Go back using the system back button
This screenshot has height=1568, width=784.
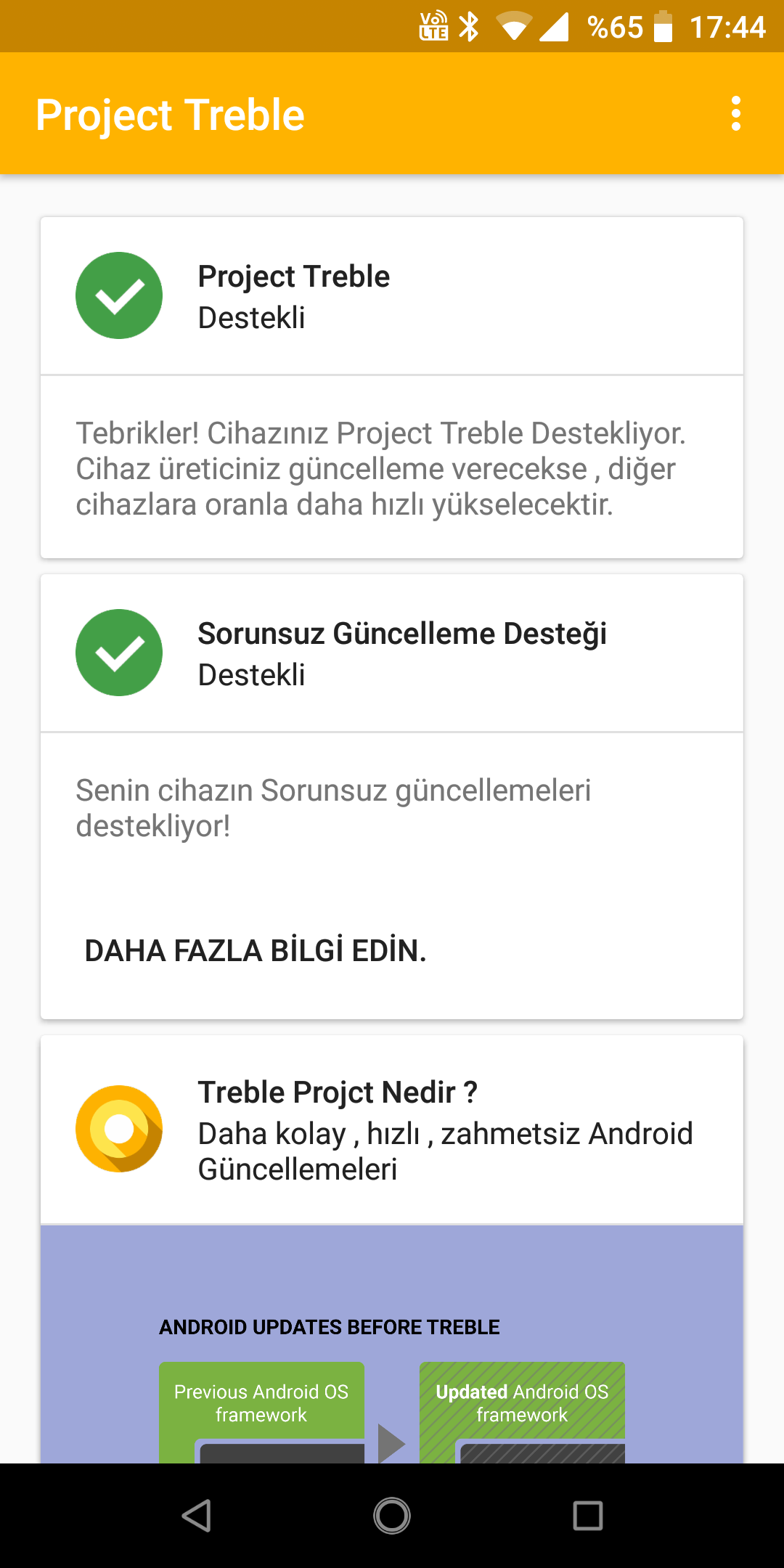[x=196, y=1516]
